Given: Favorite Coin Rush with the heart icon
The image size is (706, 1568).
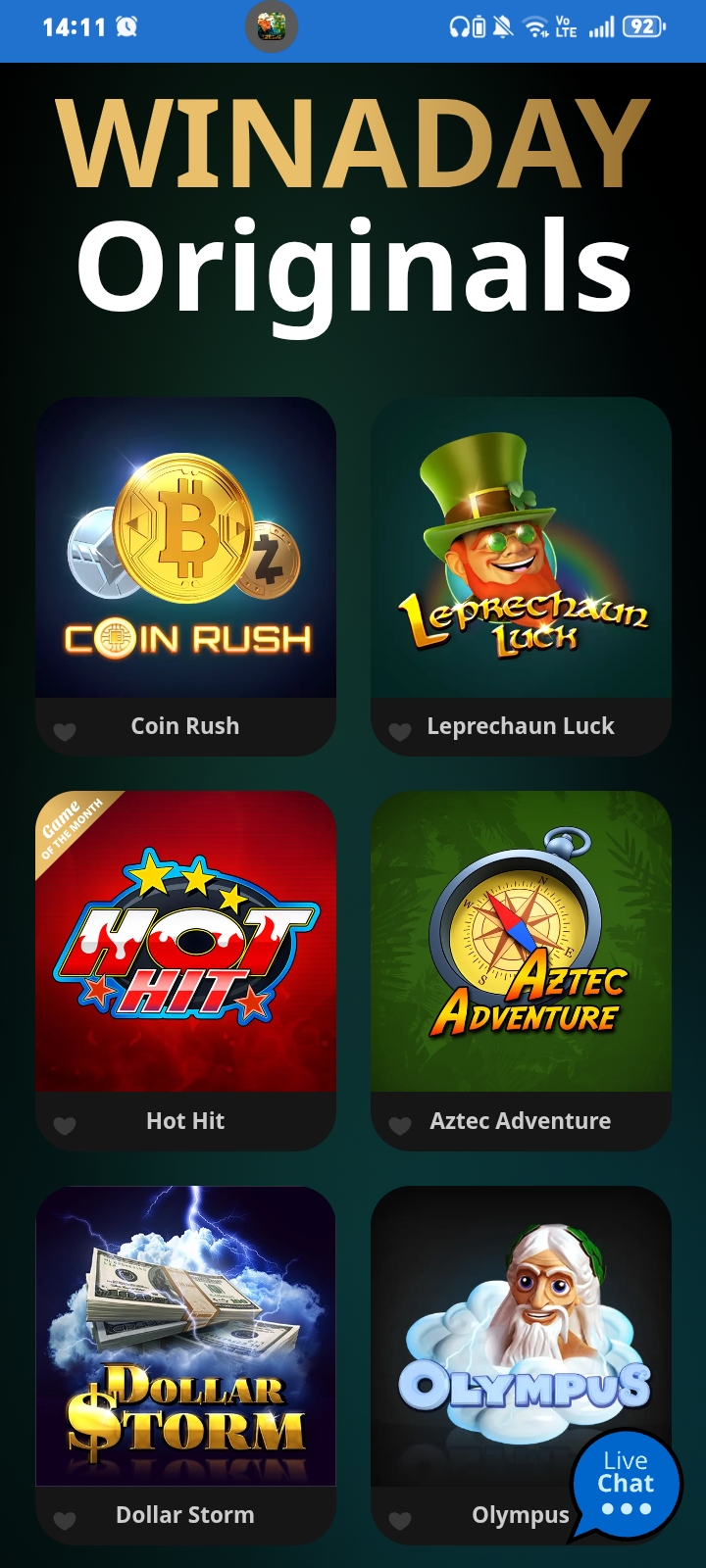Looking at the screenshot, I should [65, 731].
